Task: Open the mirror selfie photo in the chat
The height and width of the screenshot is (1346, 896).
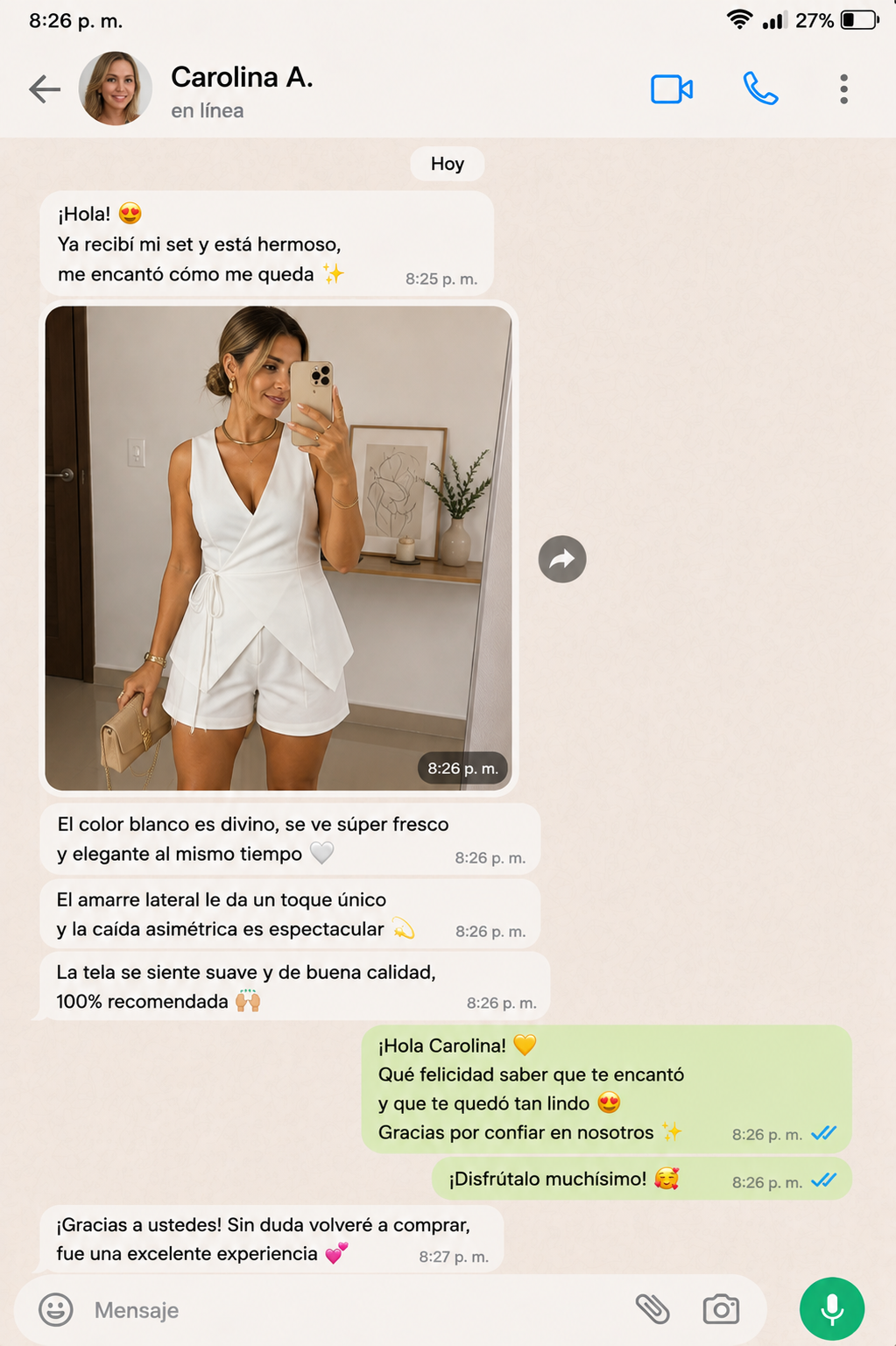Action: pyautogui.click(x=279, y=548)
